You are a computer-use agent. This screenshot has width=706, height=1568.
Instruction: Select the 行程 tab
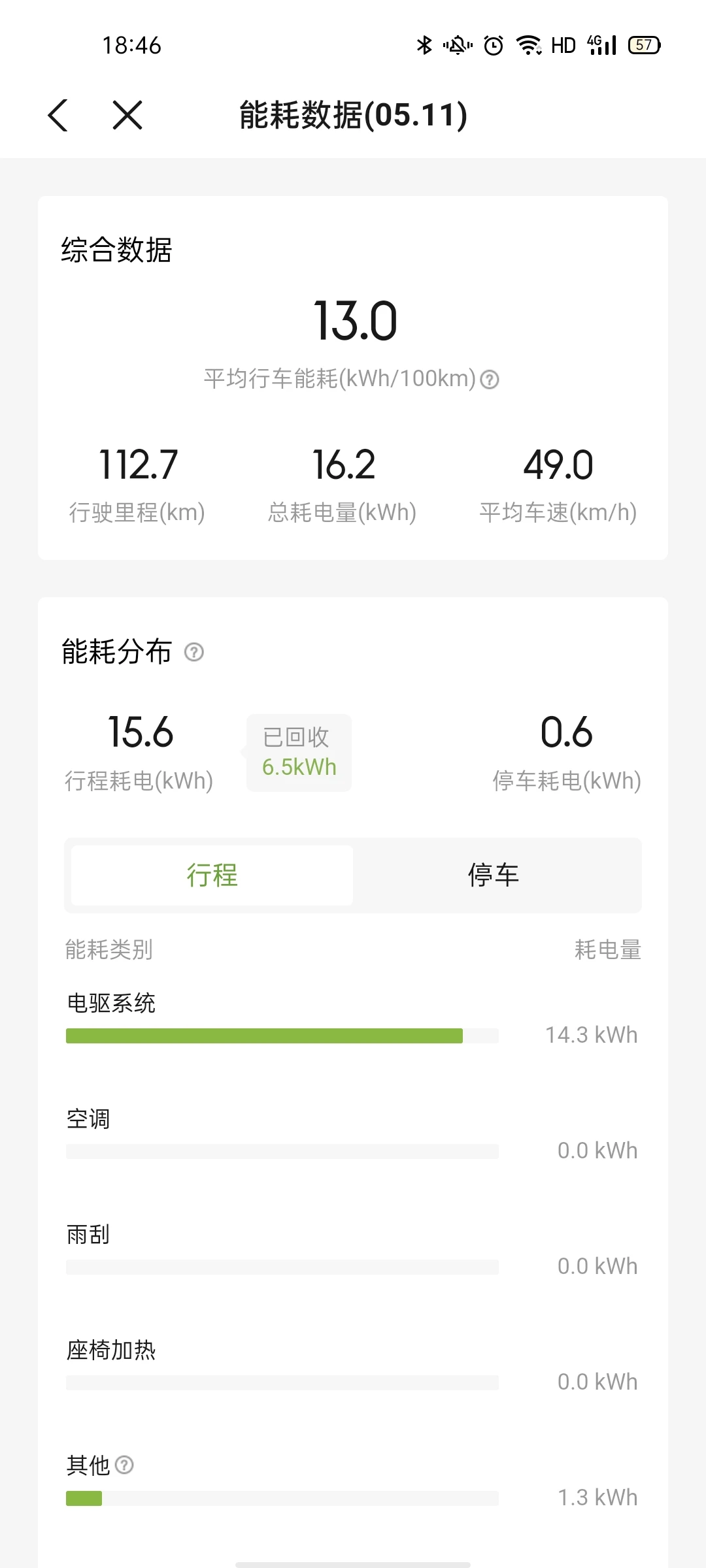[212, 875]
